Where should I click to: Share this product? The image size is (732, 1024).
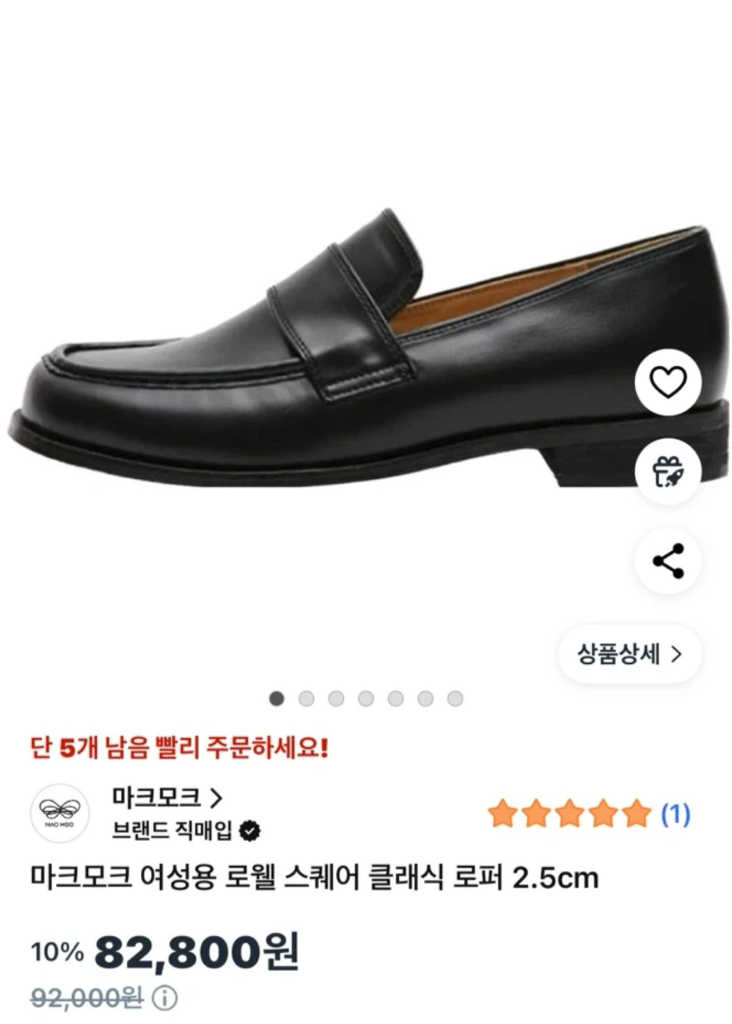(x=668, y=561)
